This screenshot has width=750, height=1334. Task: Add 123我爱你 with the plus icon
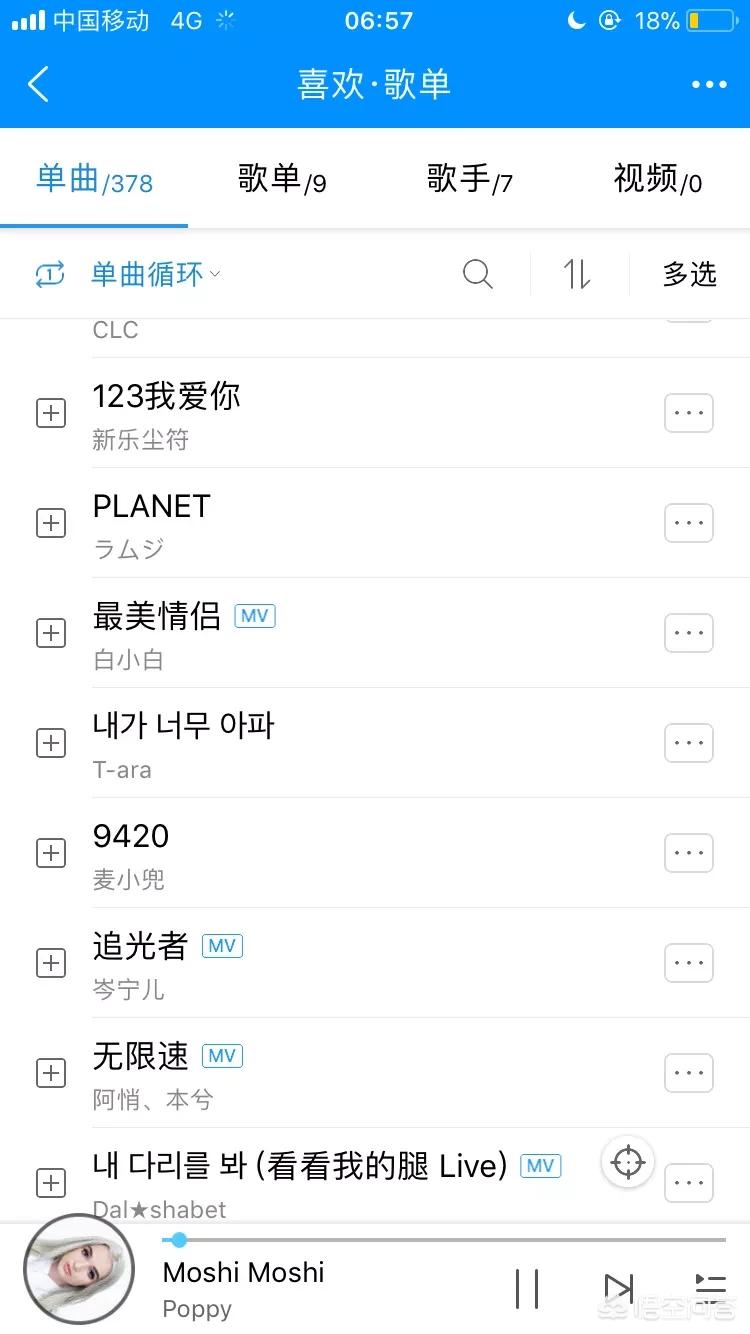51,412
